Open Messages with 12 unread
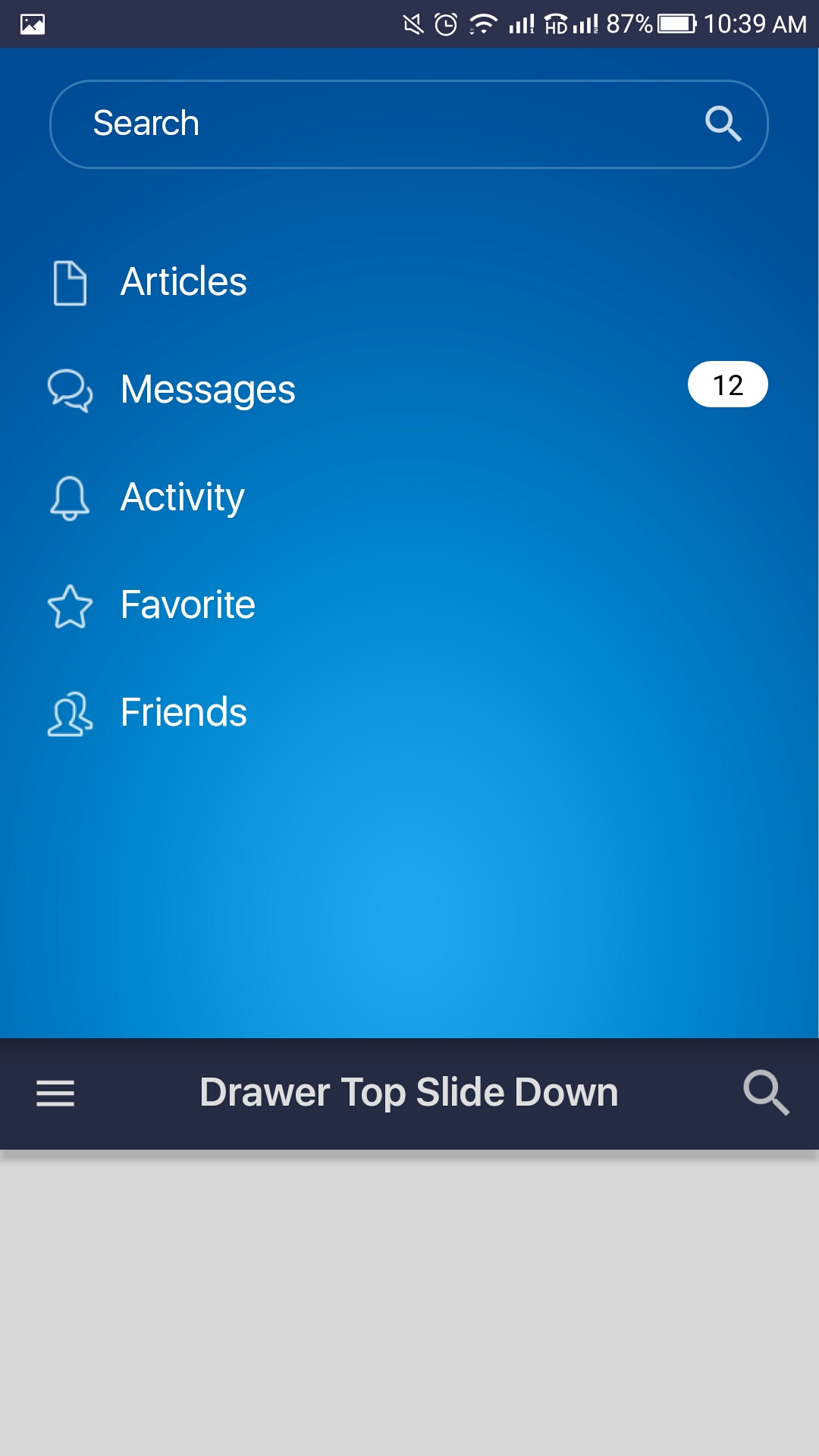This screenshot has height=1456, width=819. [x=208, y=390]
